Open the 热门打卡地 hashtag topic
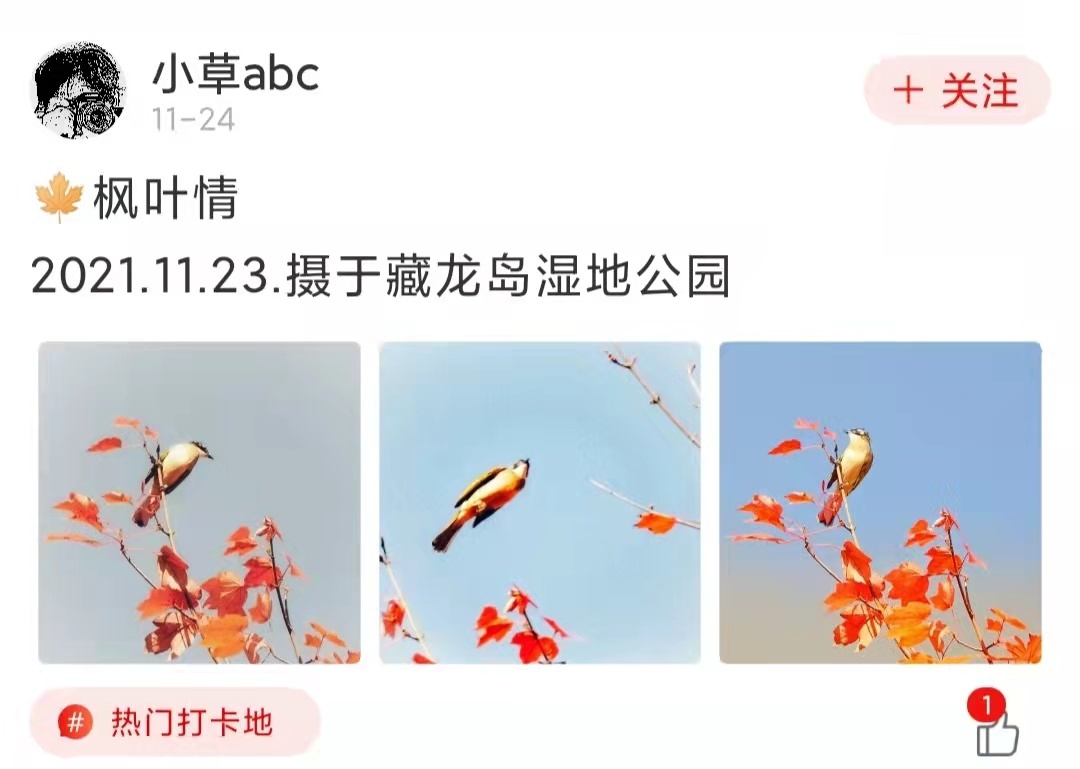The height and width of the screenshot is (769, 1080). [x=175, y=722]
